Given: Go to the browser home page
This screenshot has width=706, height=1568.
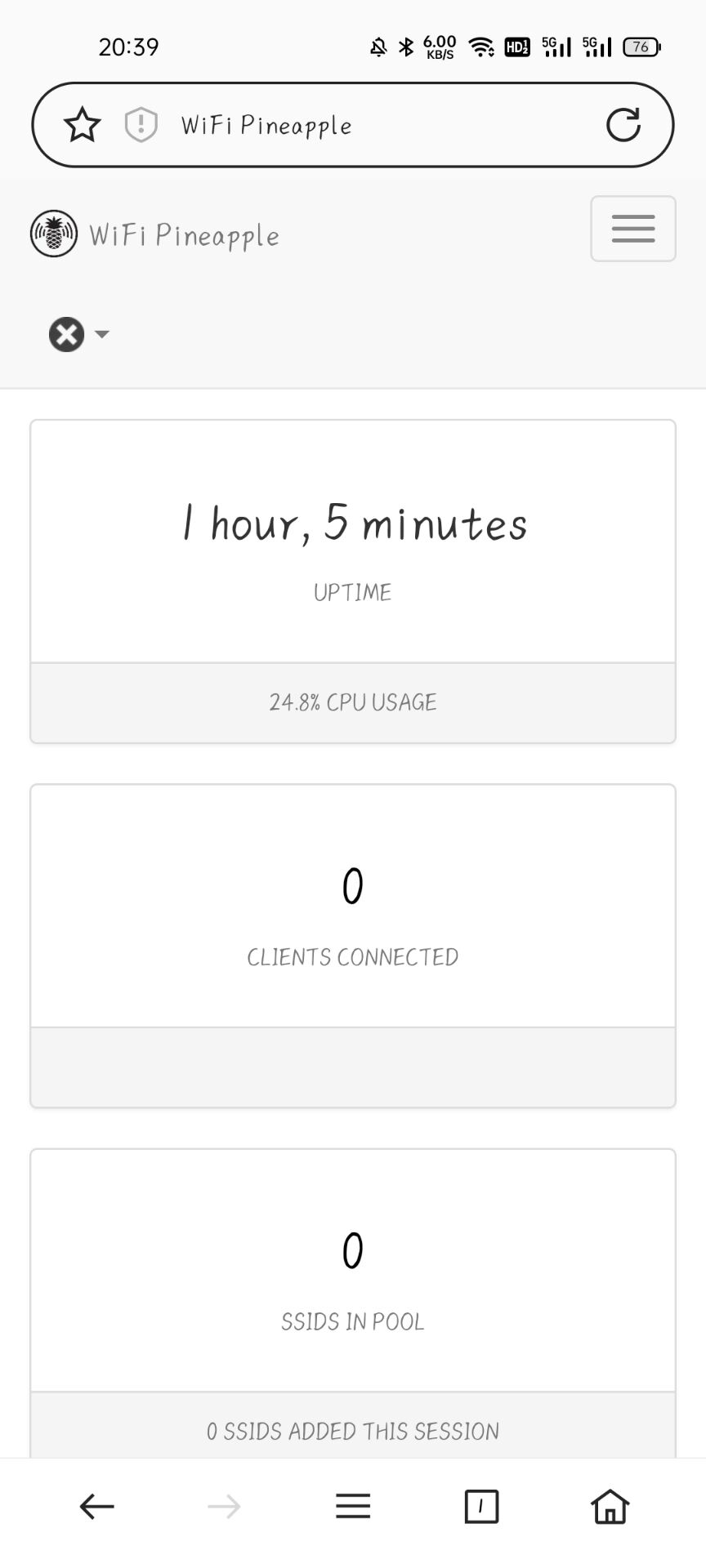Looking at the screenshot, I should pos(610,1507).
